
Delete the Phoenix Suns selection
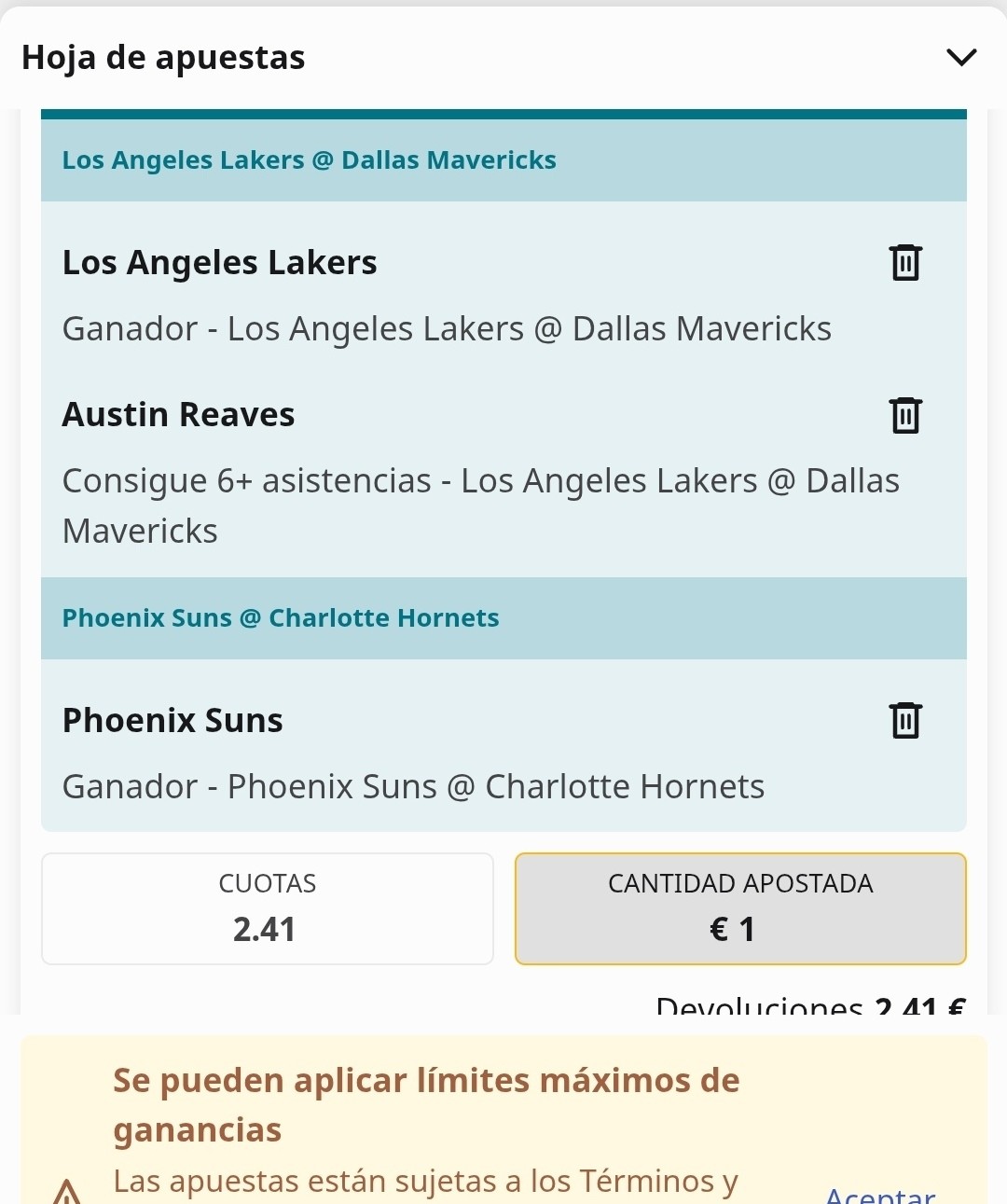(x=905, y=720)
